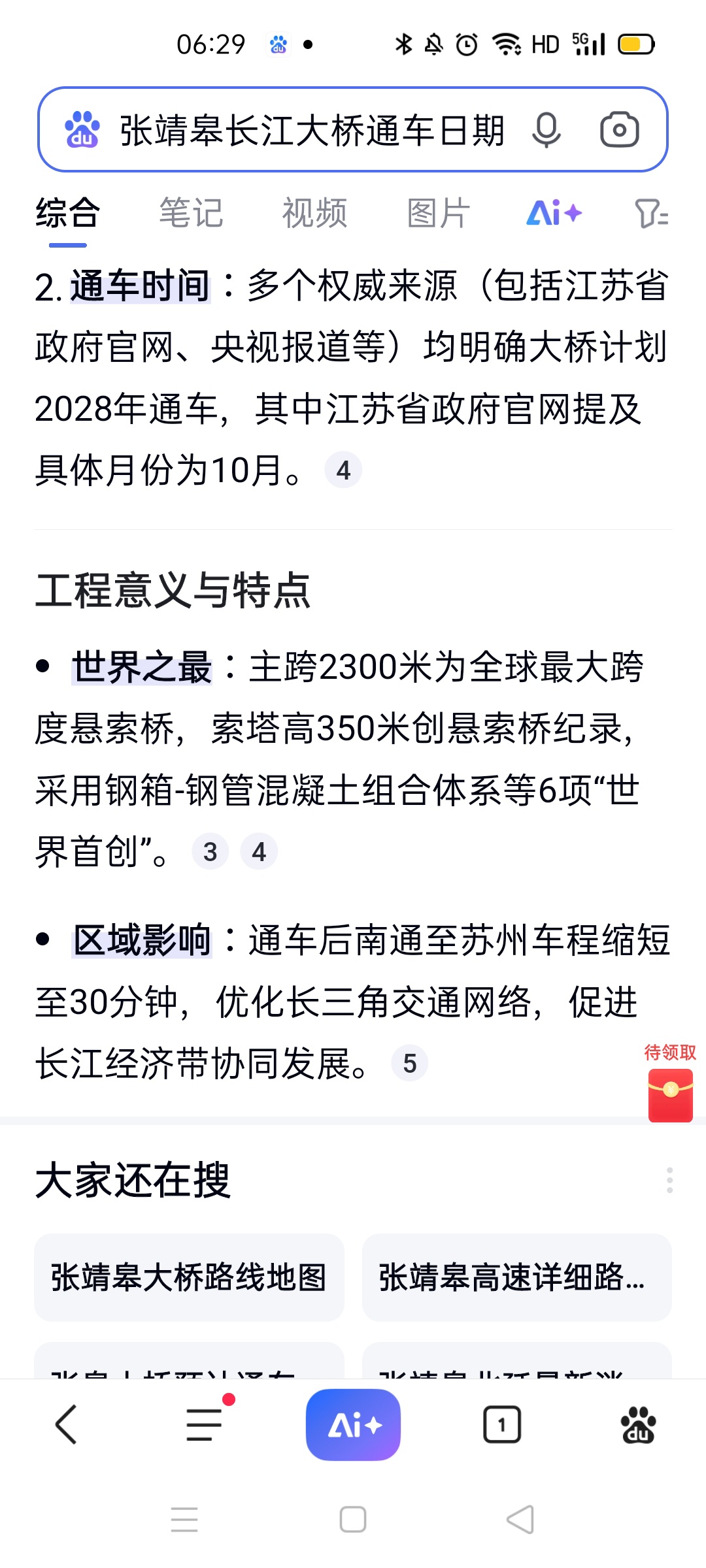Open citation 3 after 世界之最 paragraph

click(210, 852)
